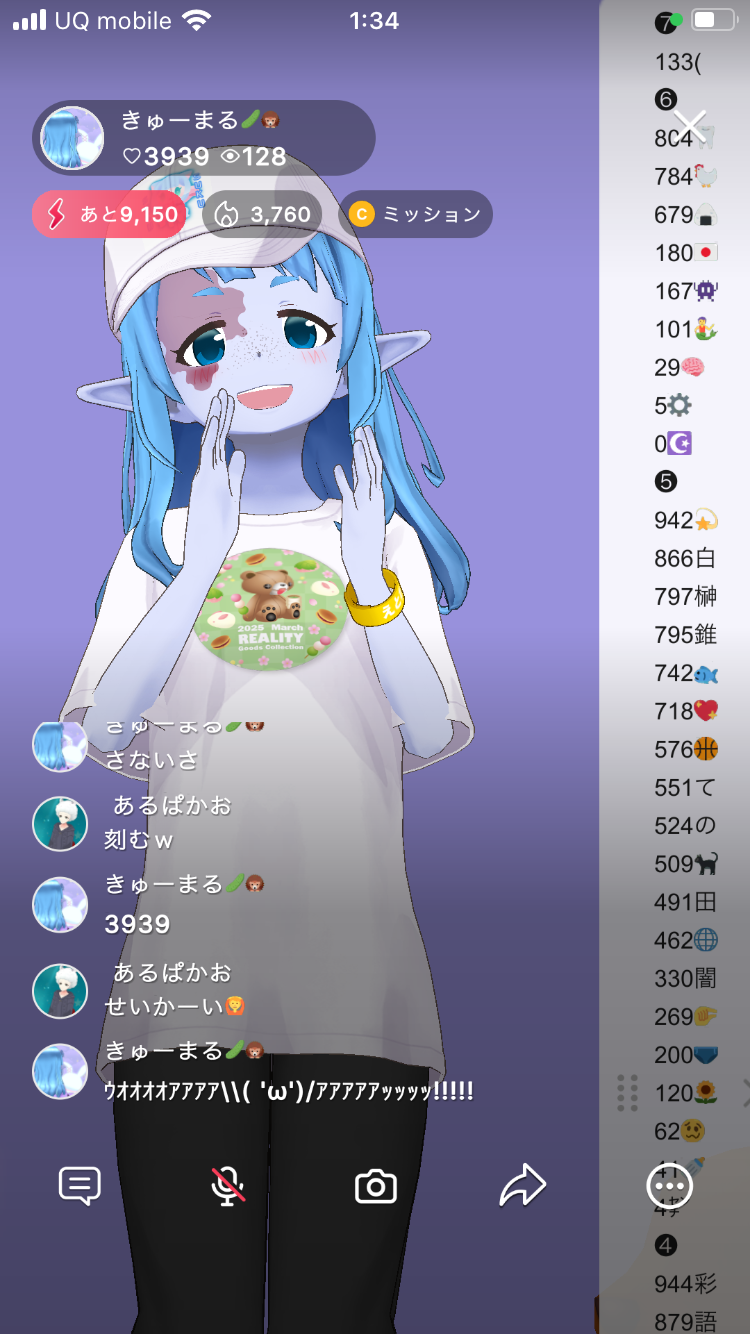This screenshot has height=1334, width=750.
Task: Take a snapshot with the camera icon
Action: [376, 1187]
